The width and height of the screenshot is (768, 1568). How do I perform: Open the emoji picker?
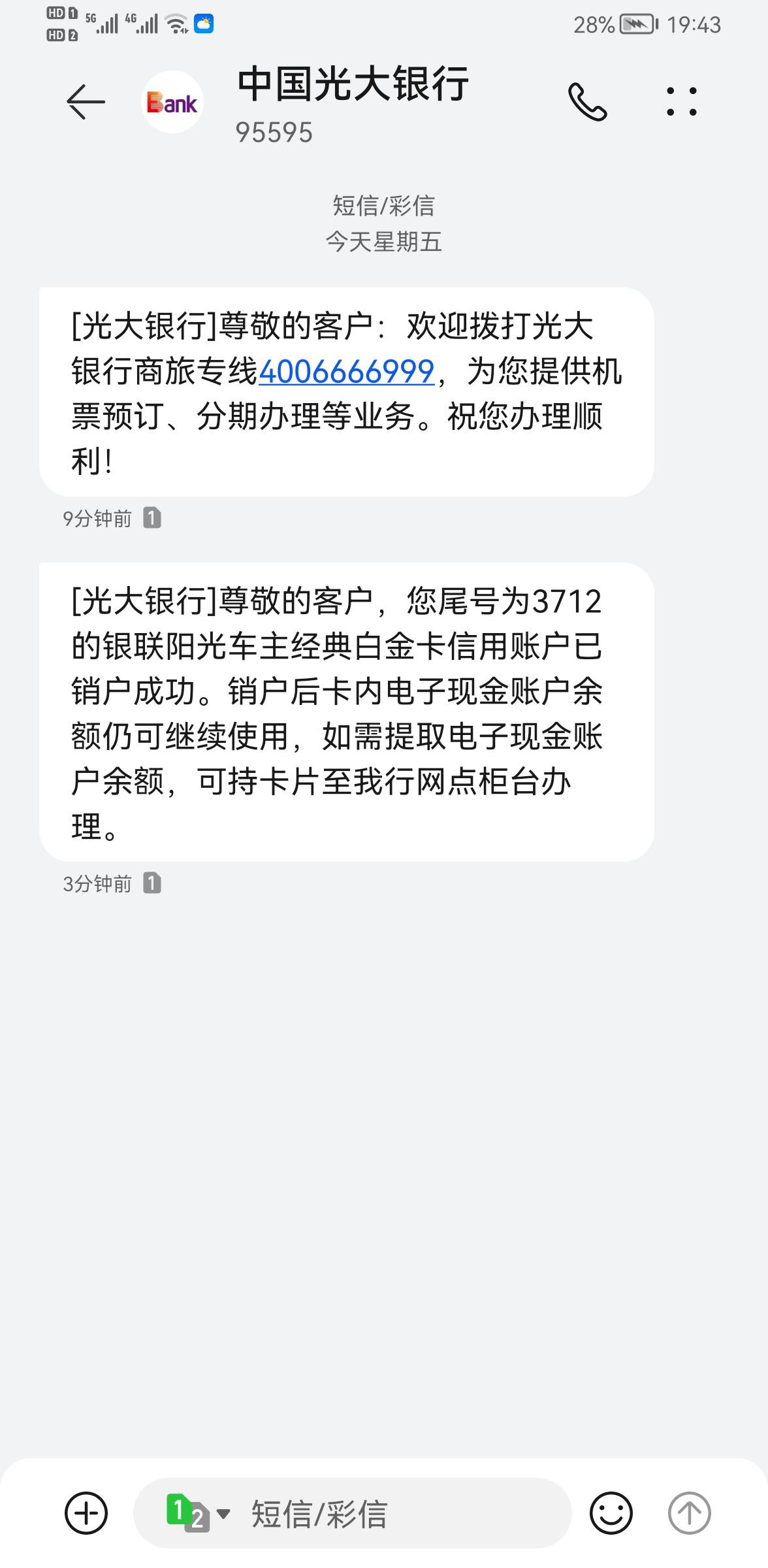tap(611, 1513)
